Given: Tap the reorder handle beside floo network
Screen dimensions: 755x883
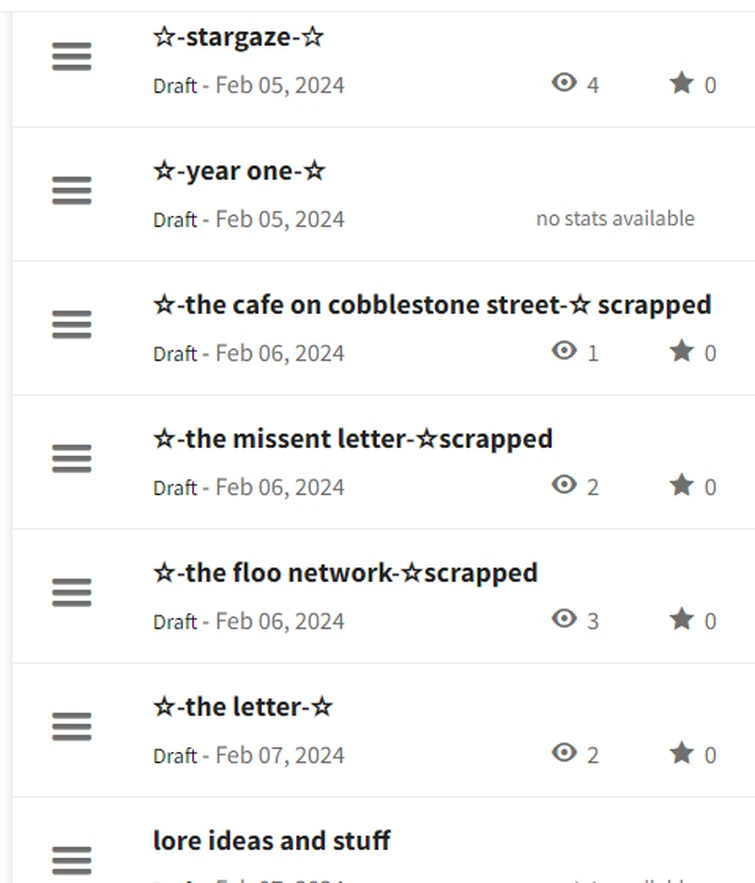Looking at the screenshot, I should (72, 593).
